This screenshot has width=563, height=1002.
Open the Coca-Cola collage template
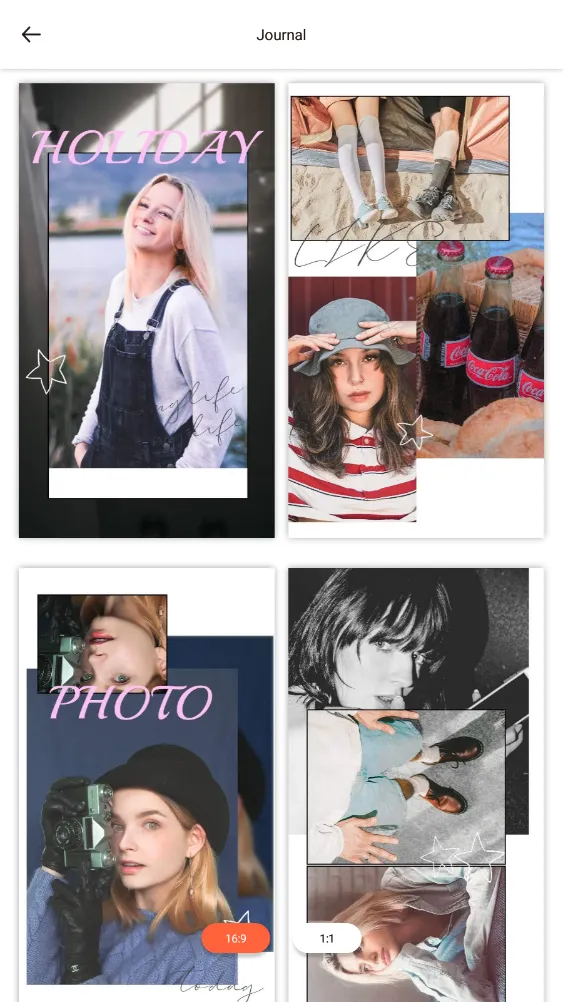tap(416, 311)
